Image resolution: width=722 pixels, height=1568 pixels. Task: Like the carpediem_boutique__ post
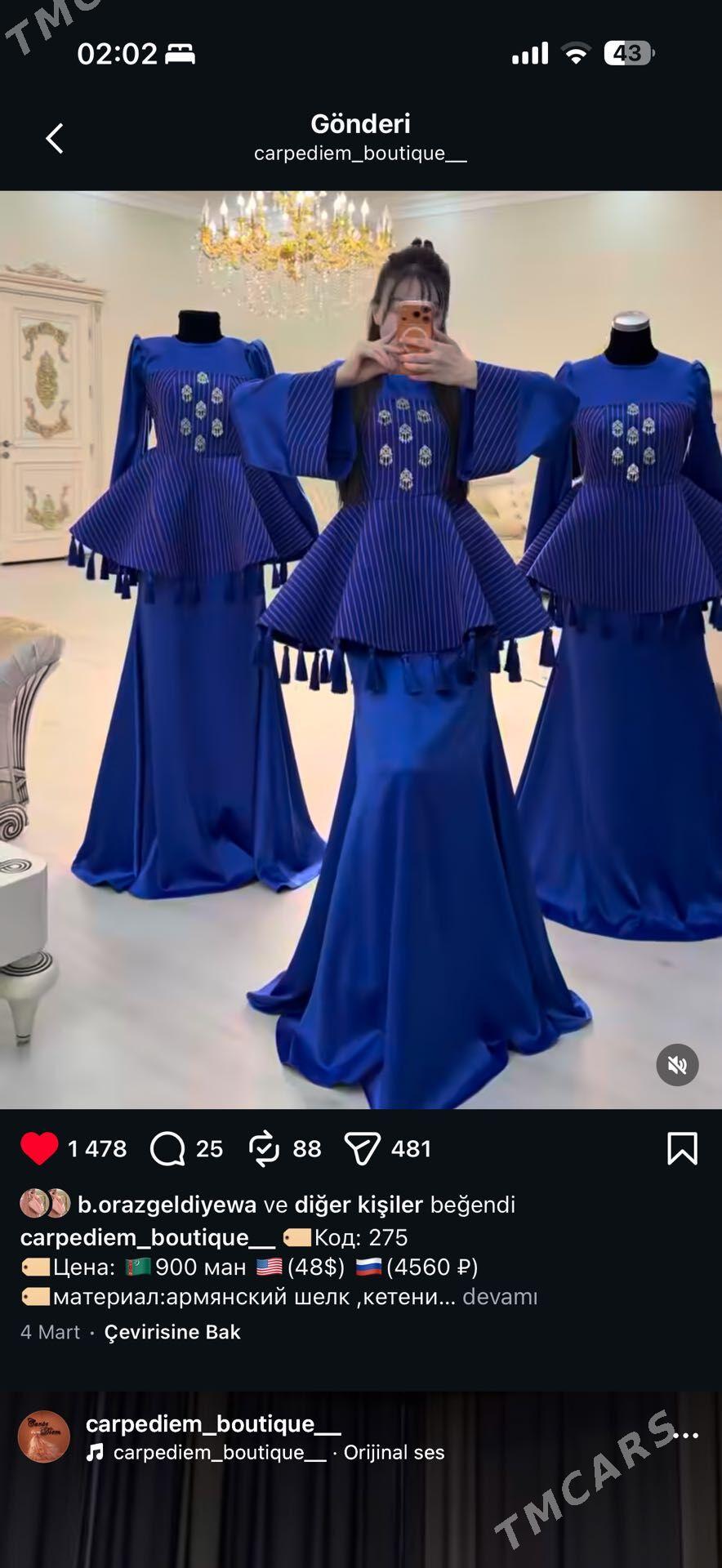click(39, 1148)
